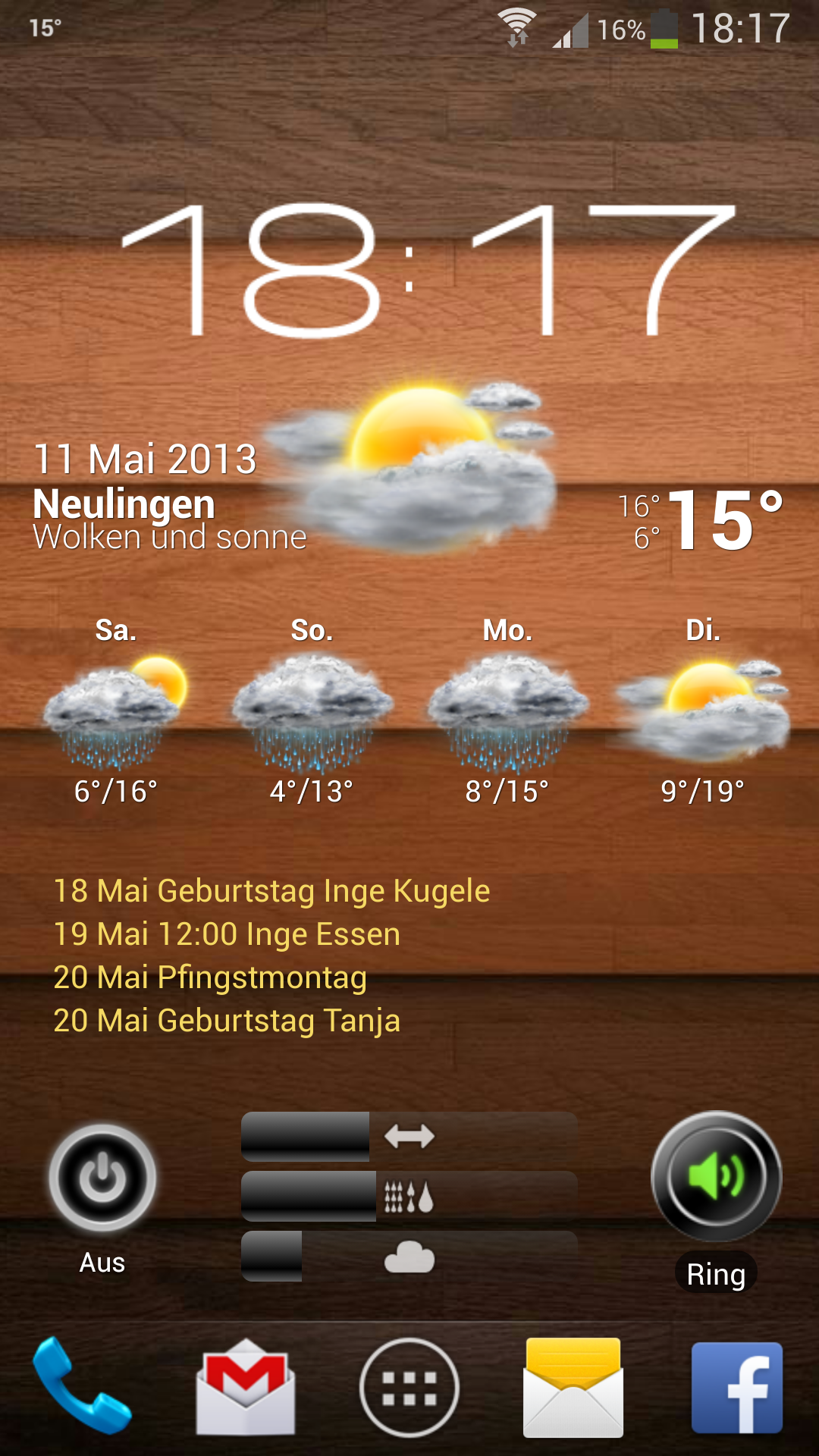This screenshot has height=1456, width=819.
Task: Toggle the Ring sound mode widget
Action: click(x=716, y=1201)
